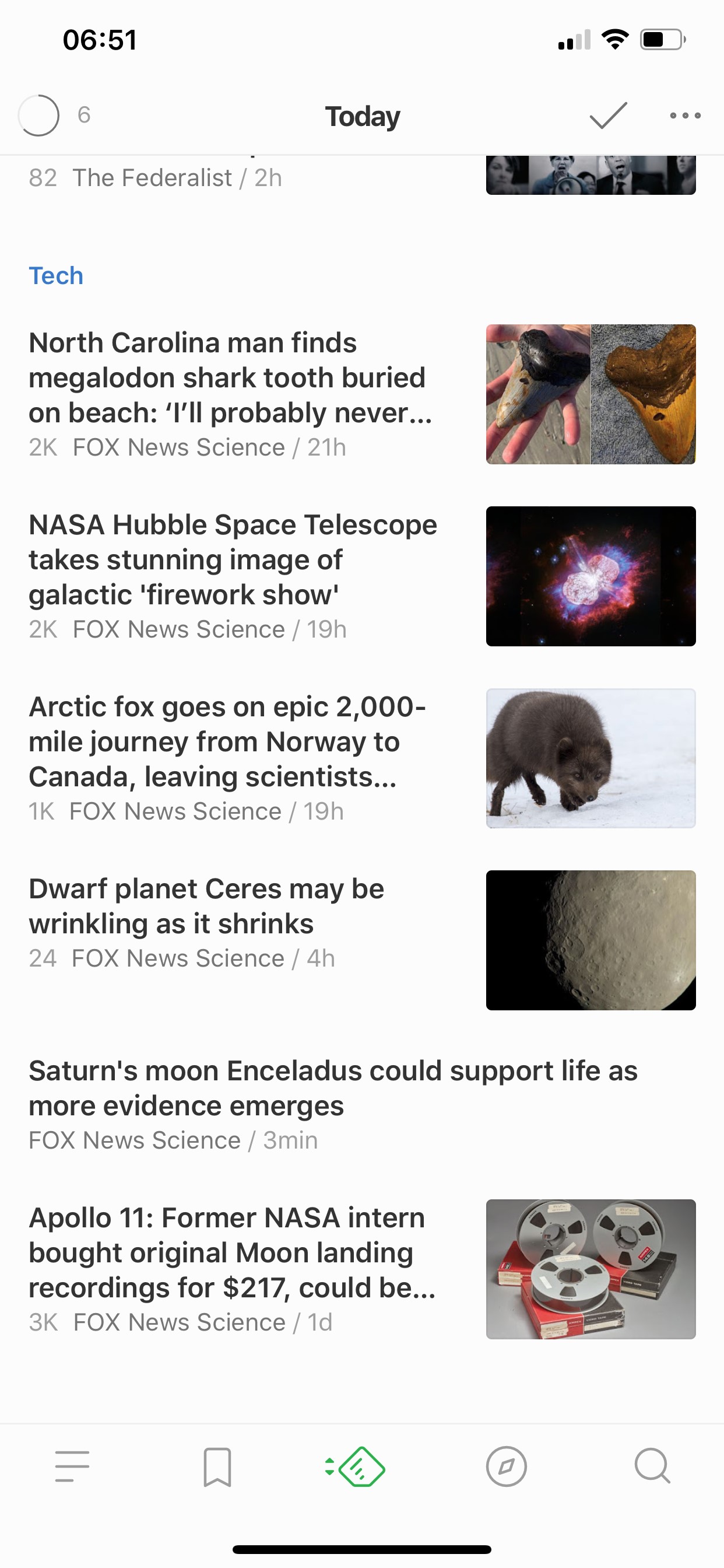Open the feeds list menu
This screenshot has height=1568, width=724.
point(72,1467)
